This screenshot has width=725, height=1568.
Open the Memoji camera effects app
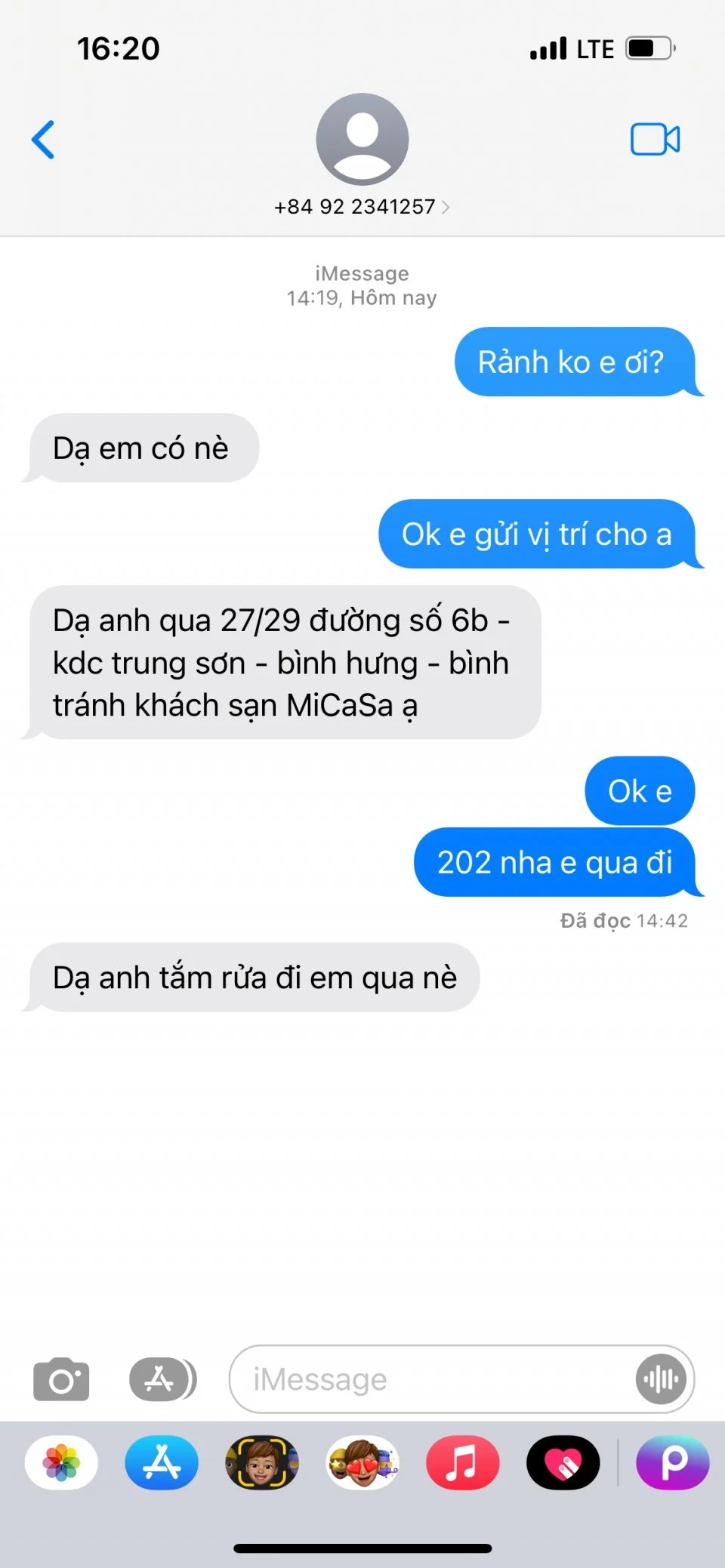262,1463
